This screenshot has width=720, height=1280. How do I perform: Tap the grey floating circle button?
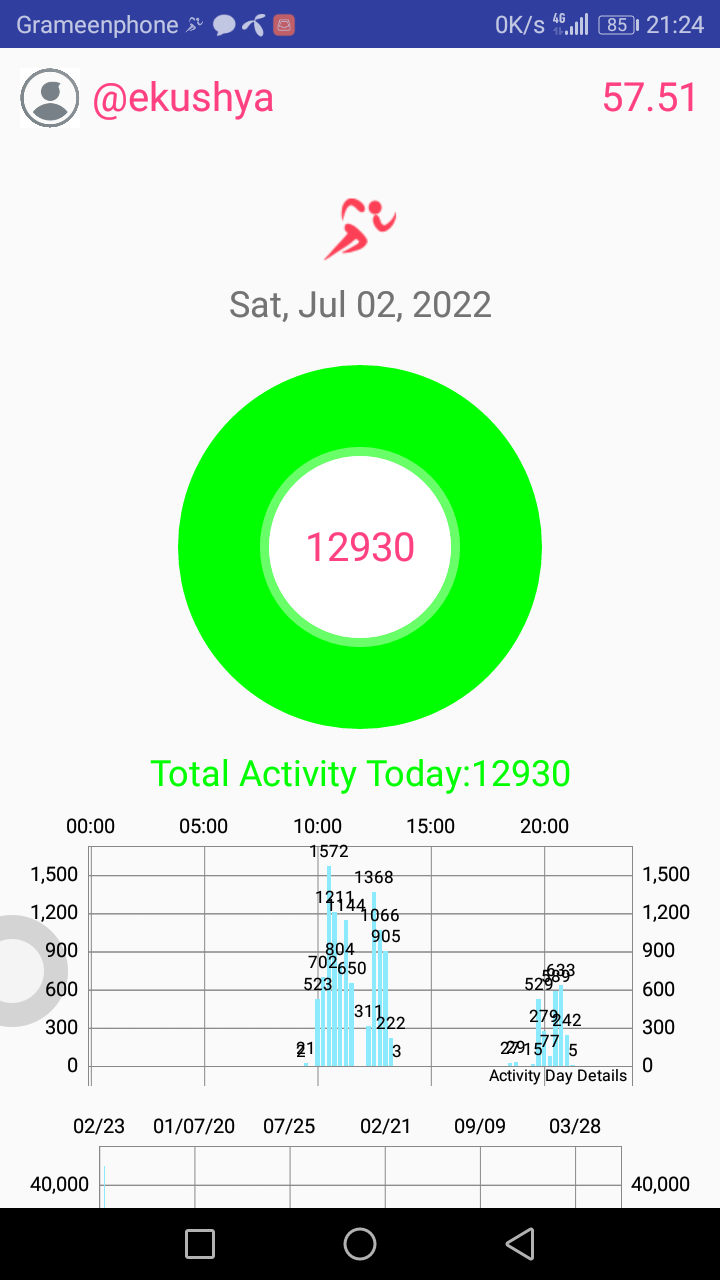pyautogui.click(x=20, y=970)
